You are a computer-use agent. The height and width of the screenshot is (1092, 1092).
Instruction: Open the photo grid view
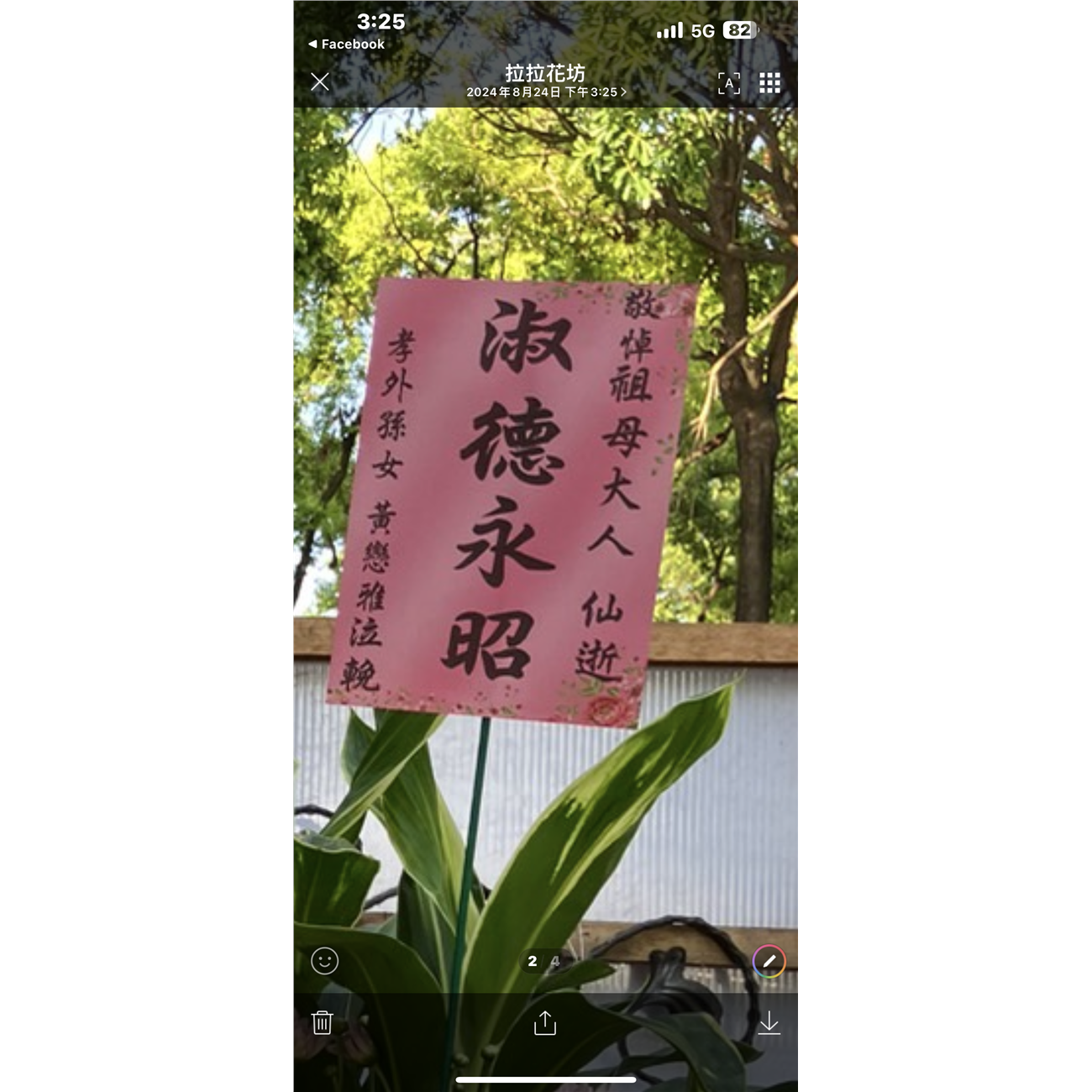click(x=769, y=82)
